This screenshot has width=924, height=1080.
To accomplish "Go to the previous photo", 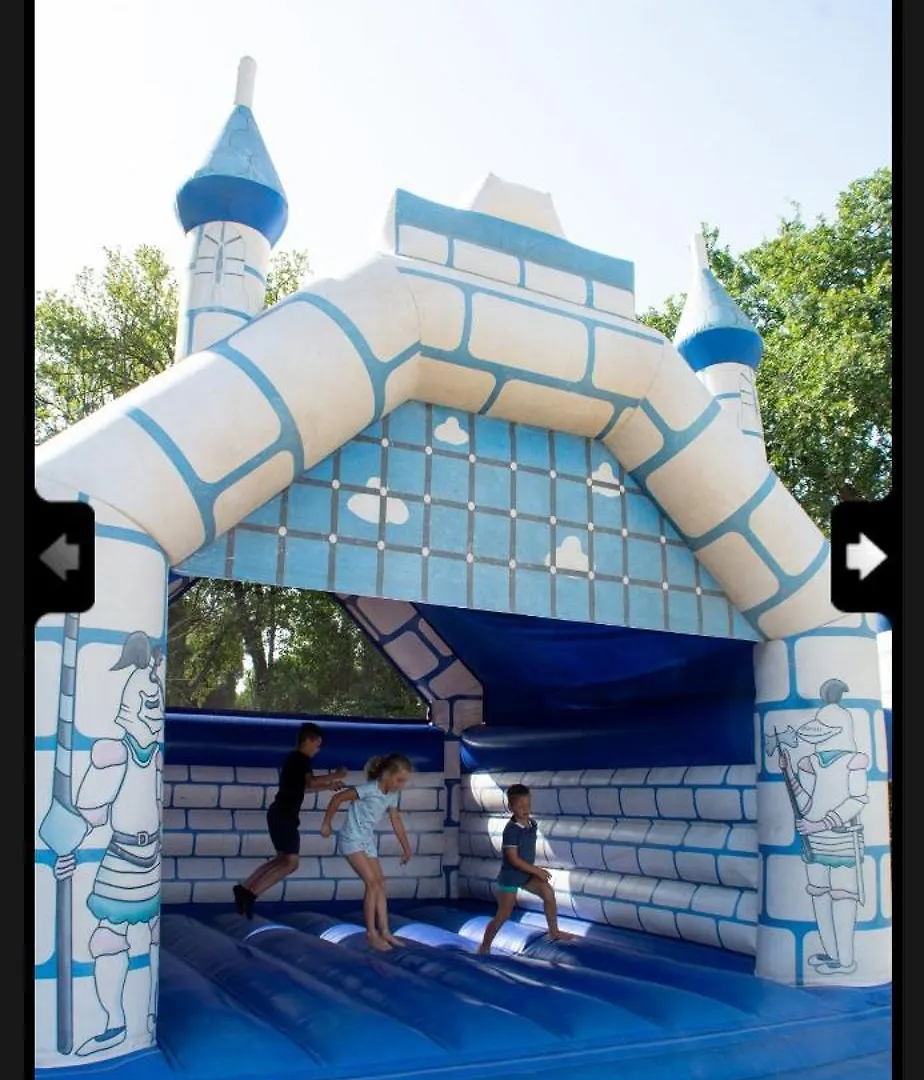I will [x=61, y=557].
